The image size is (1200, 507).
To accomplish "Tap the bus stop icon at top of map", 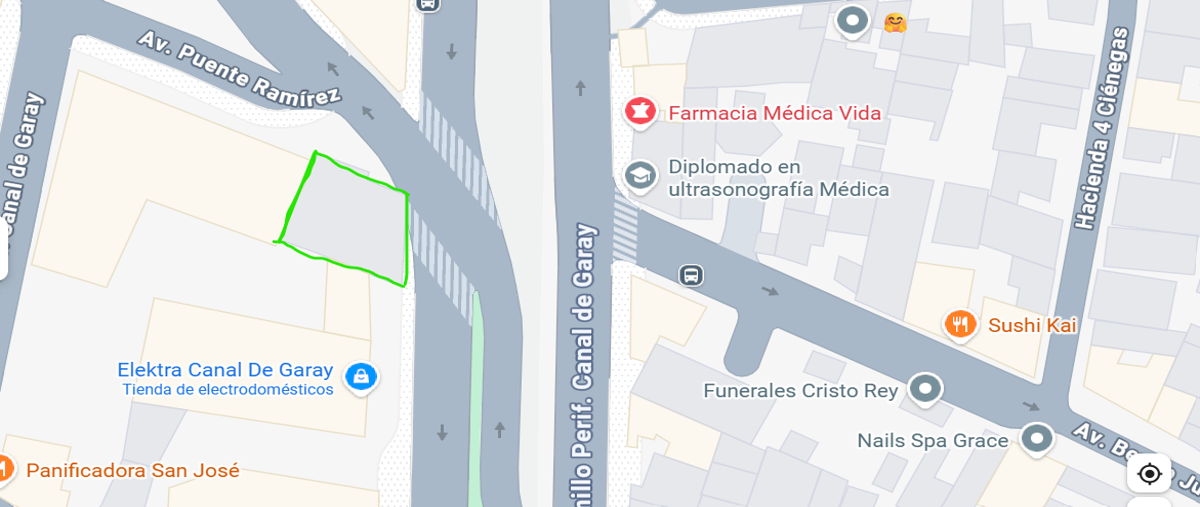I will tap(429, 4).
